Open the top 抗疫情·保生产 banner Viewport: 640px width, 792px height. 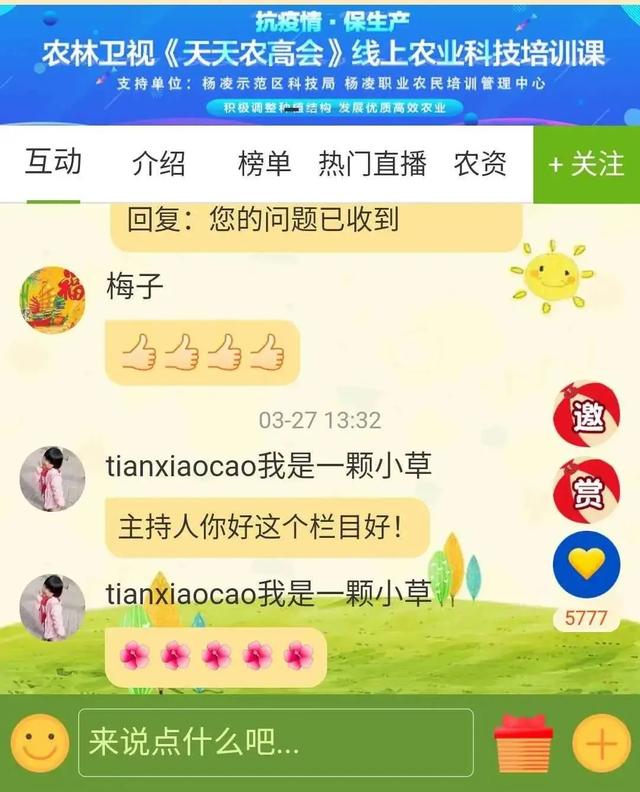point(320,62)
